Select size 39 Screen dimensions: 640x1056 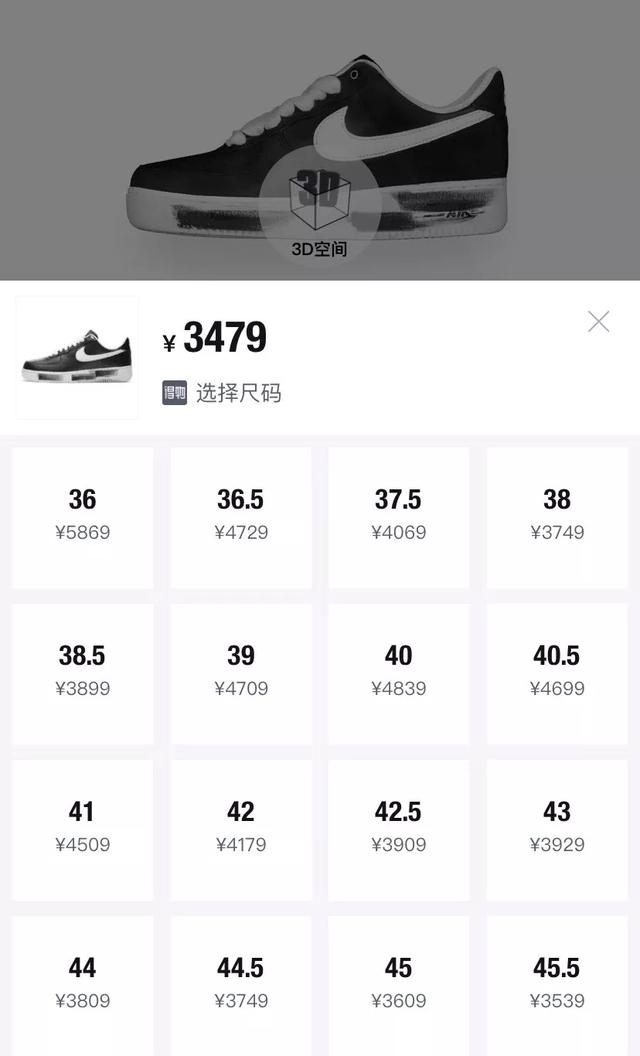241,672
